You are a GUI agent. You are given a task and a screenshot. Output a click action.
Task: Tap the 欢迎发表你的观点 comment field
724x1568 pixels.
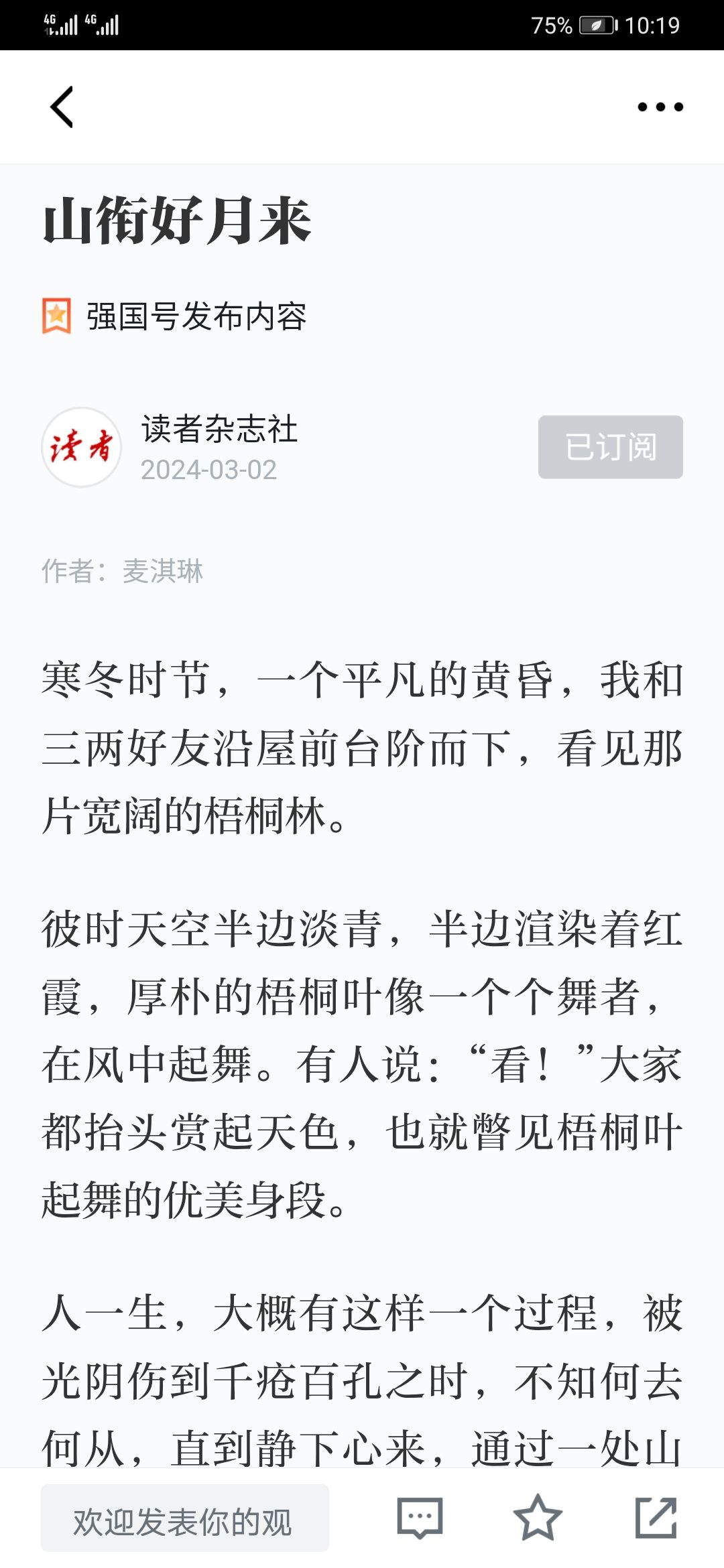(x=185, y=1518)
